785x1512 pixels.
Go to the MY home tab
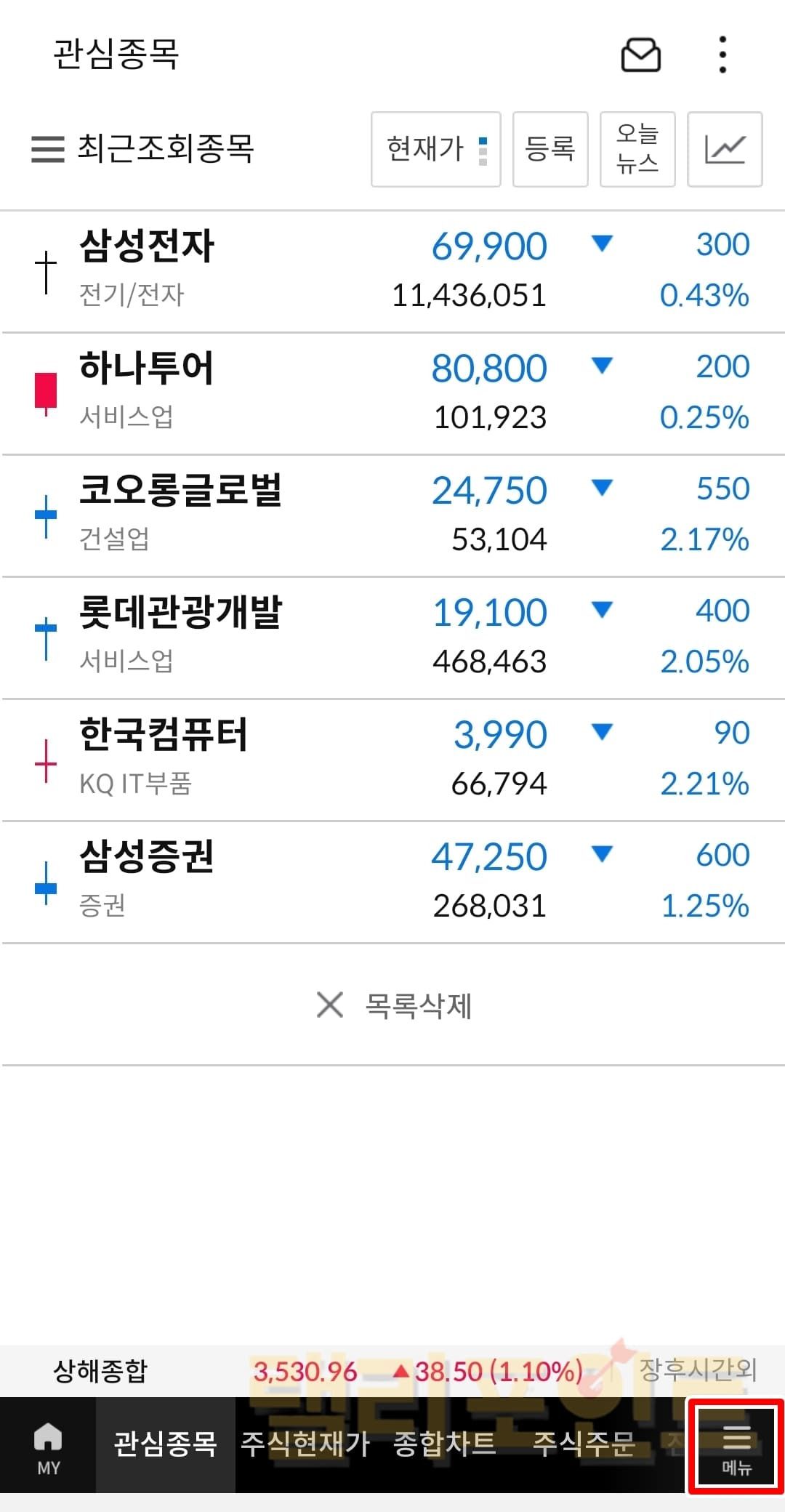(48, 1448)
